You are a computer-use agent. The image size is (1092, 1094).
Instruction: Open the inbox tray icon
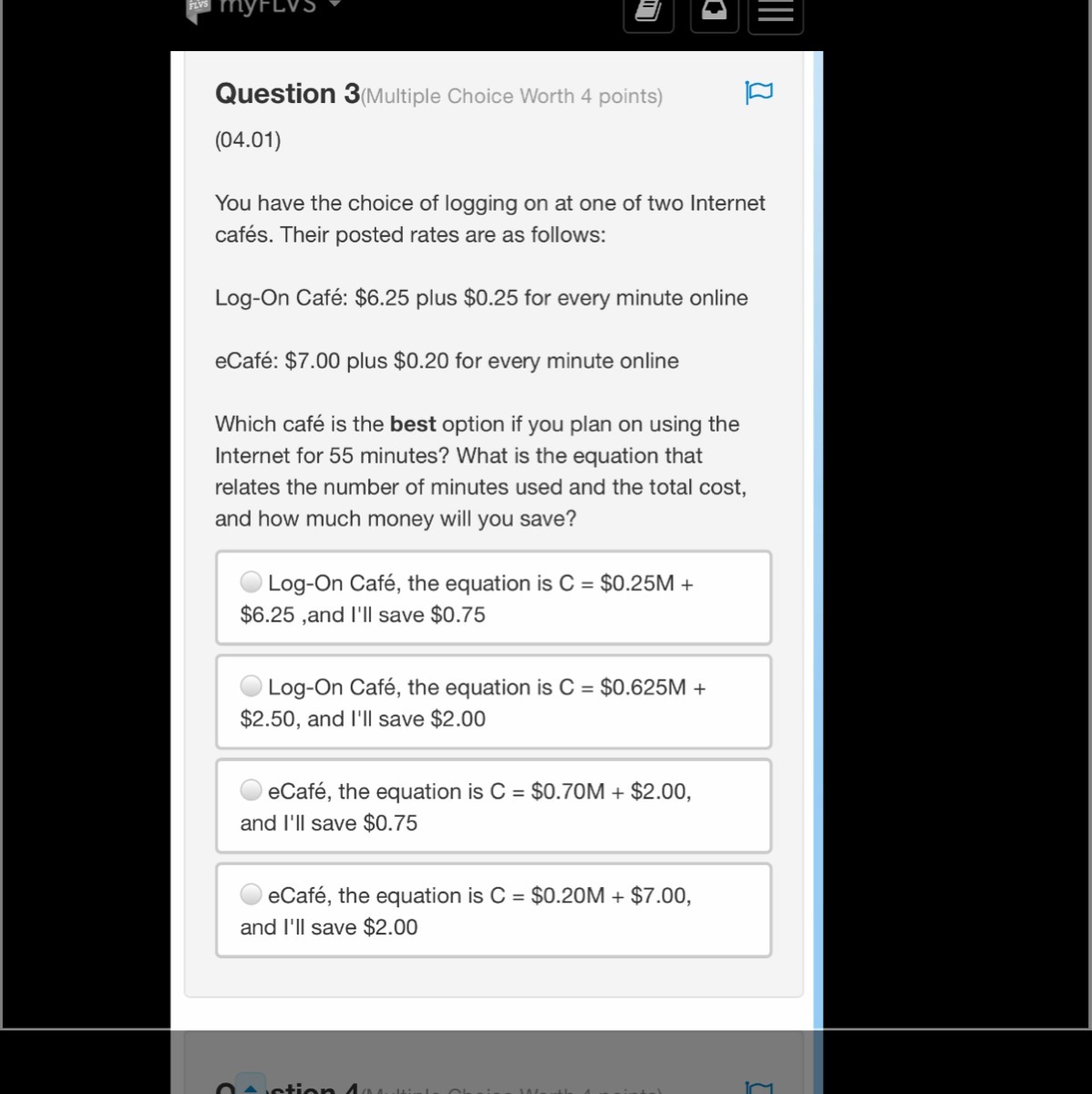[714, 12]
